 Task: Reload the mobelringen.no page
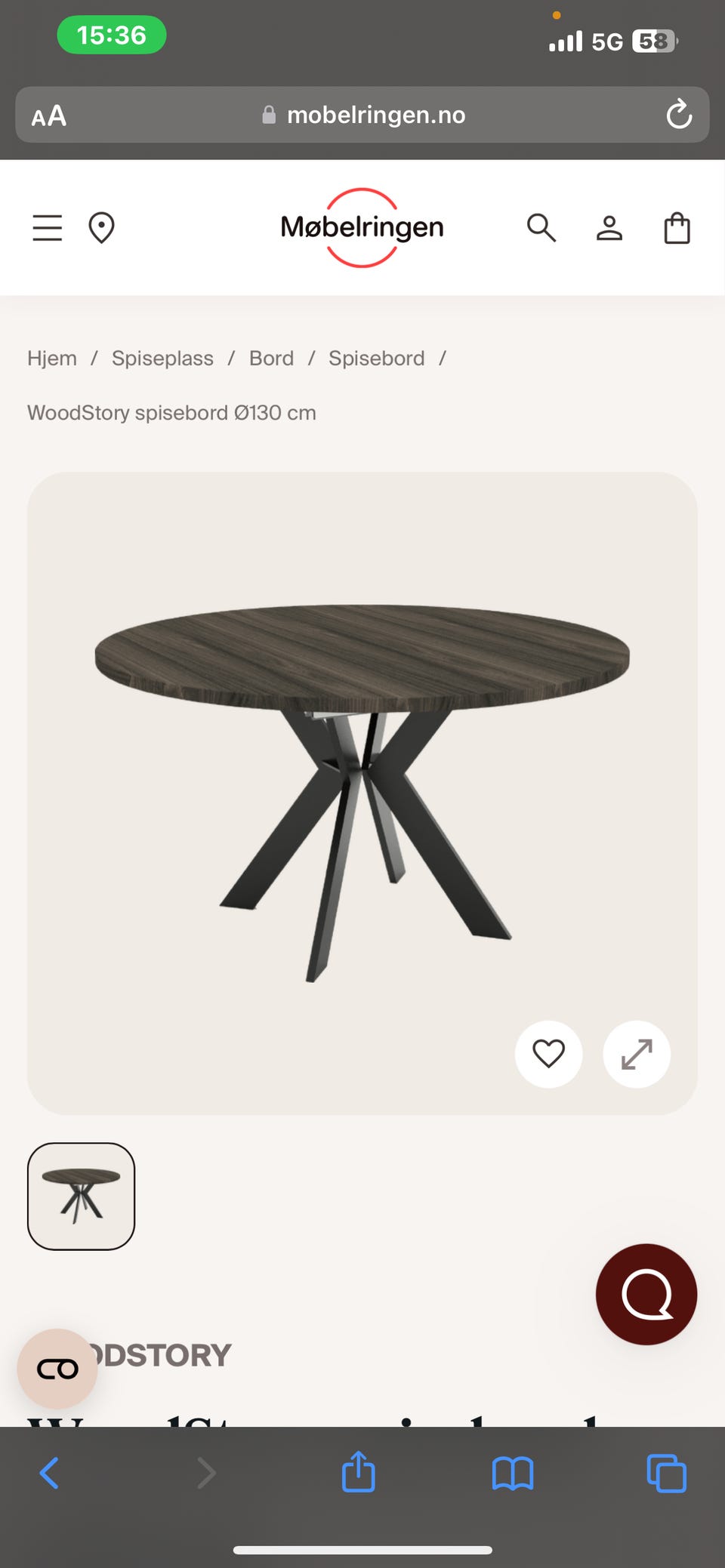coord(678,115)
